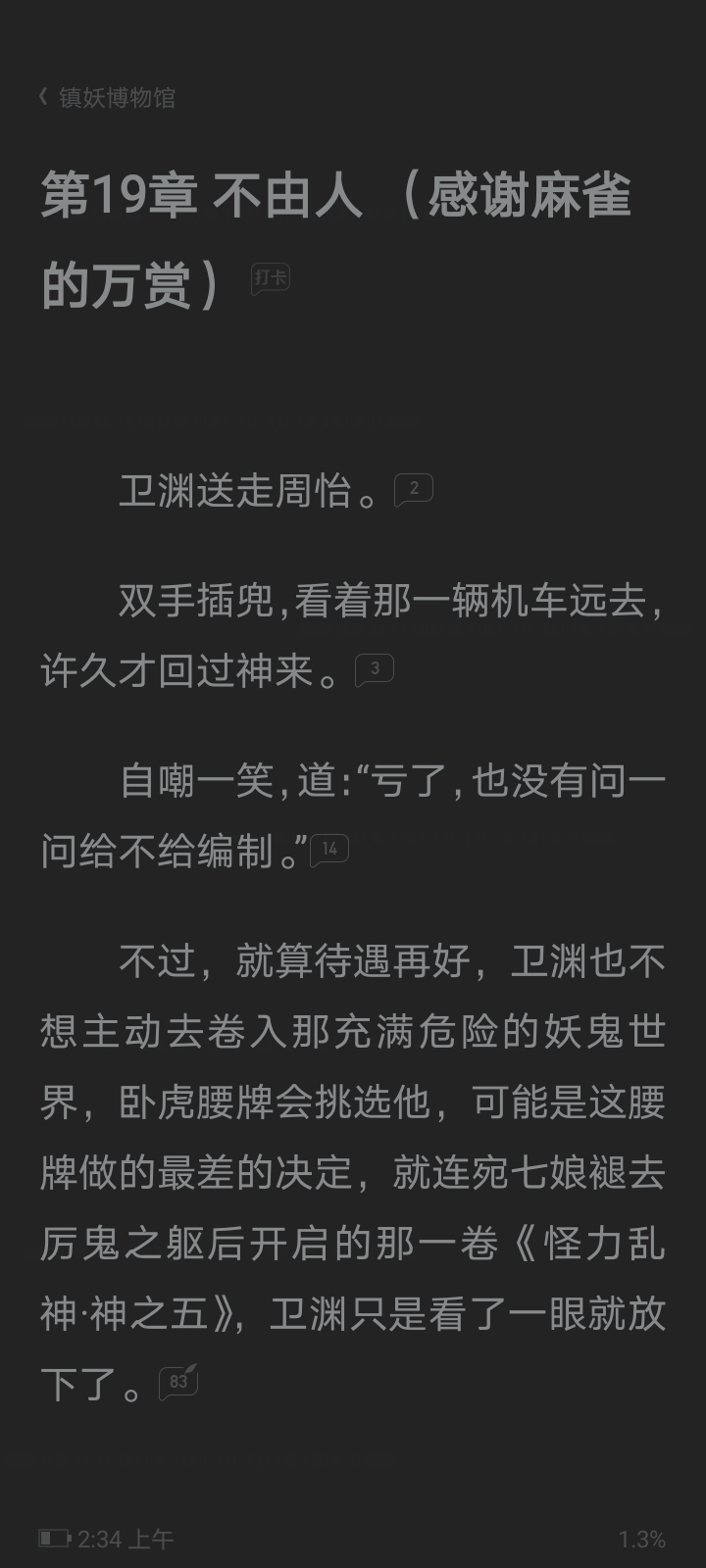The image size is (706, 1568).
Task: Go back to 镇妖博物馆 book page
Action: (107, 97)
